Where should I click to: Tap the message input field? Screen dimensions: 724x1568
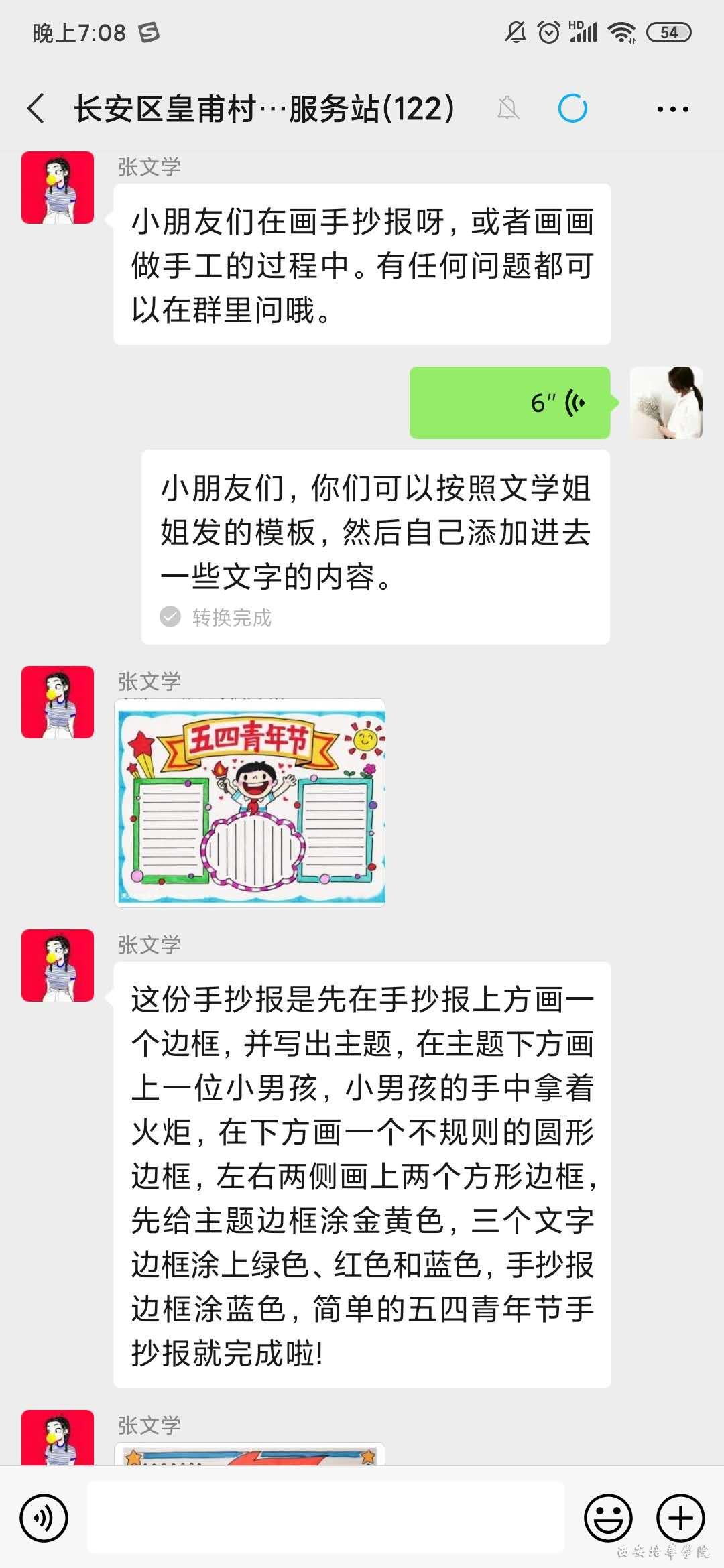(x=326, y=1517)
